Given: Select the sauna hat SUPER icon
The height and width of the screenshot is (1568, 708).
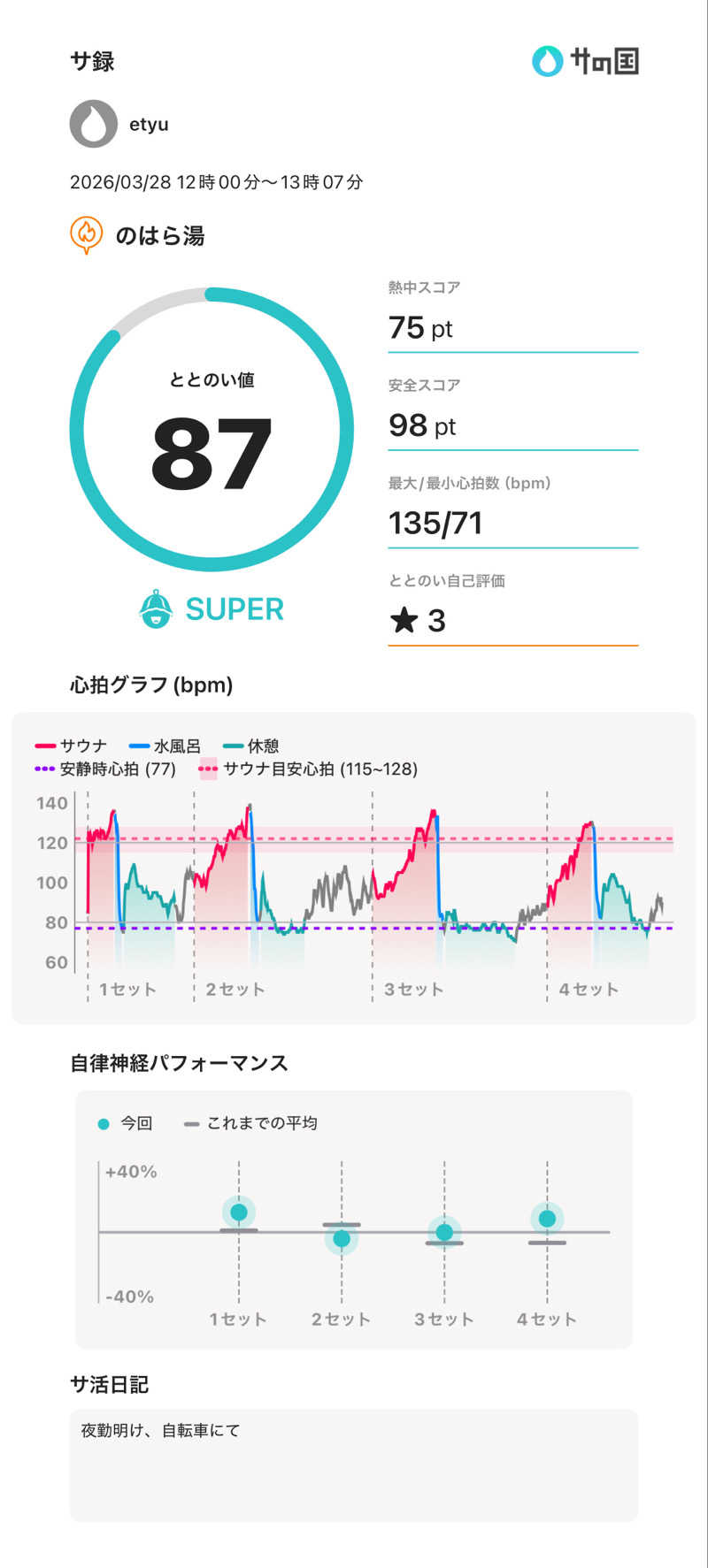Looking at the screenshot, I should (x=156, y=609).
